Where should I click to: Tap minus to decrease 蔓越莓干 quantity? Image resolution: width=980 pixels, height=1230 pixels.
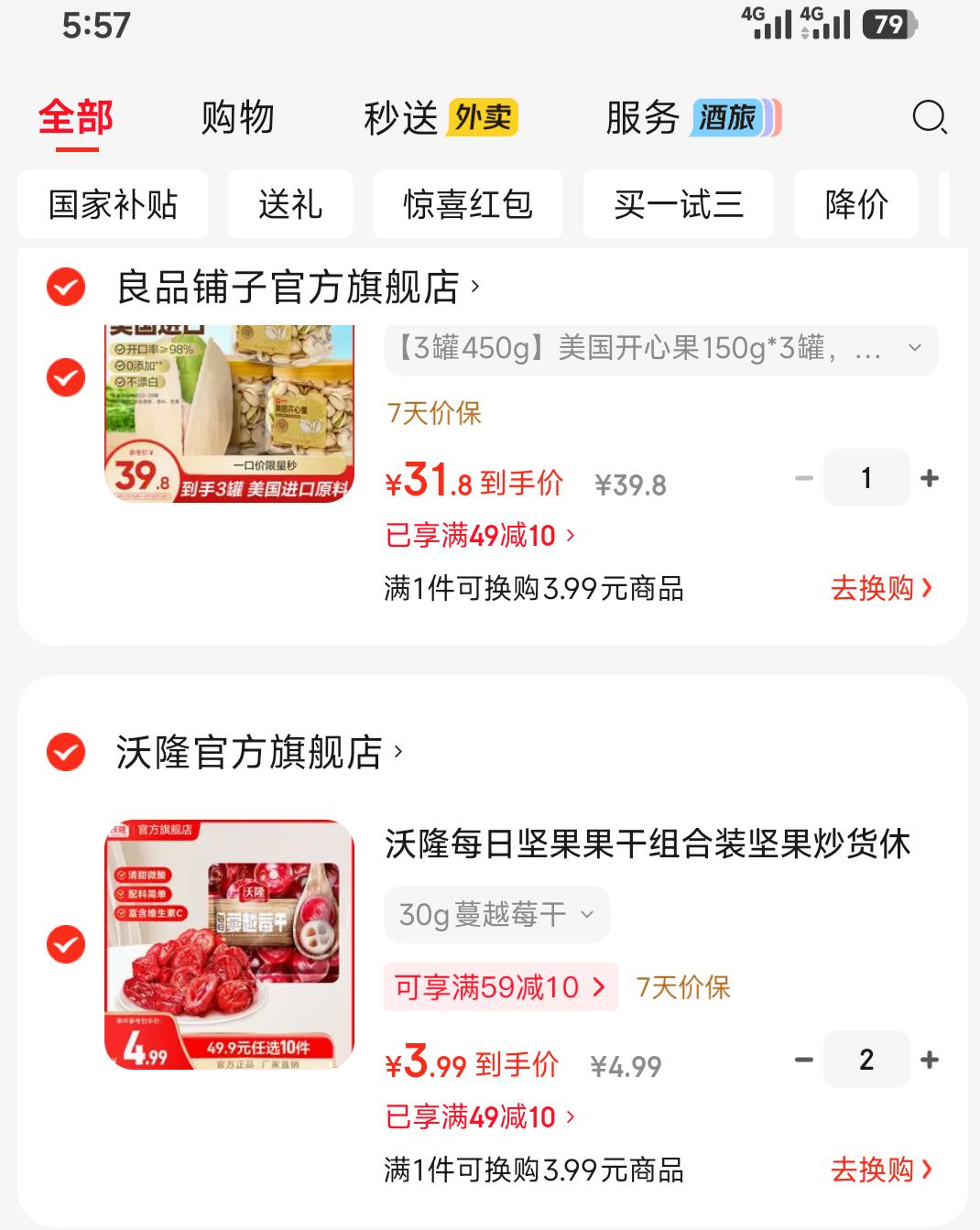click(801, 1060)
